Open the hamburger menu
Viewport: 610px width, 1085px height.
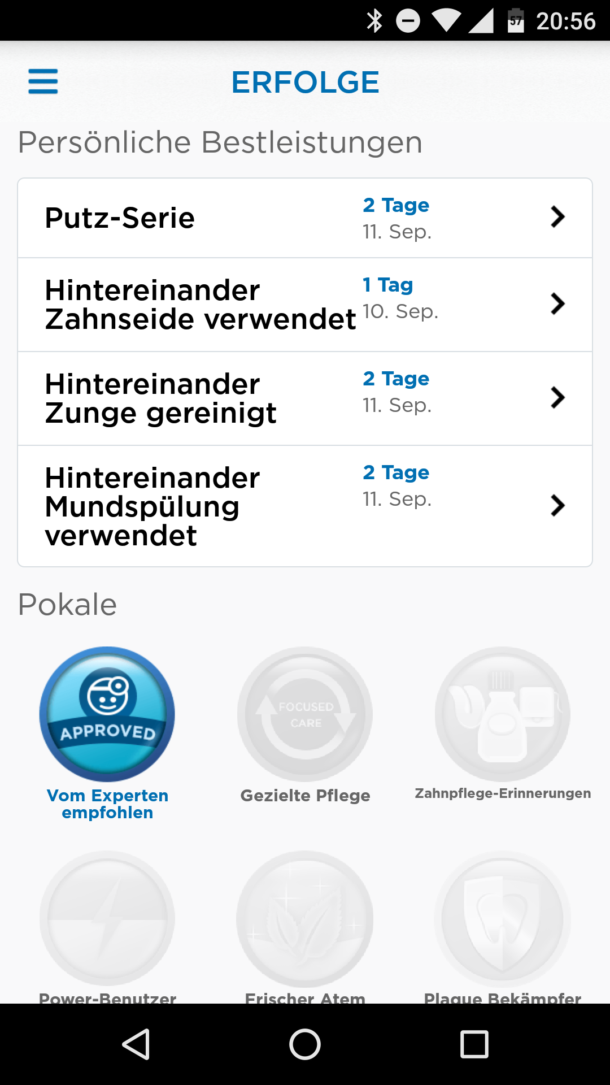(x=43, y=82)
